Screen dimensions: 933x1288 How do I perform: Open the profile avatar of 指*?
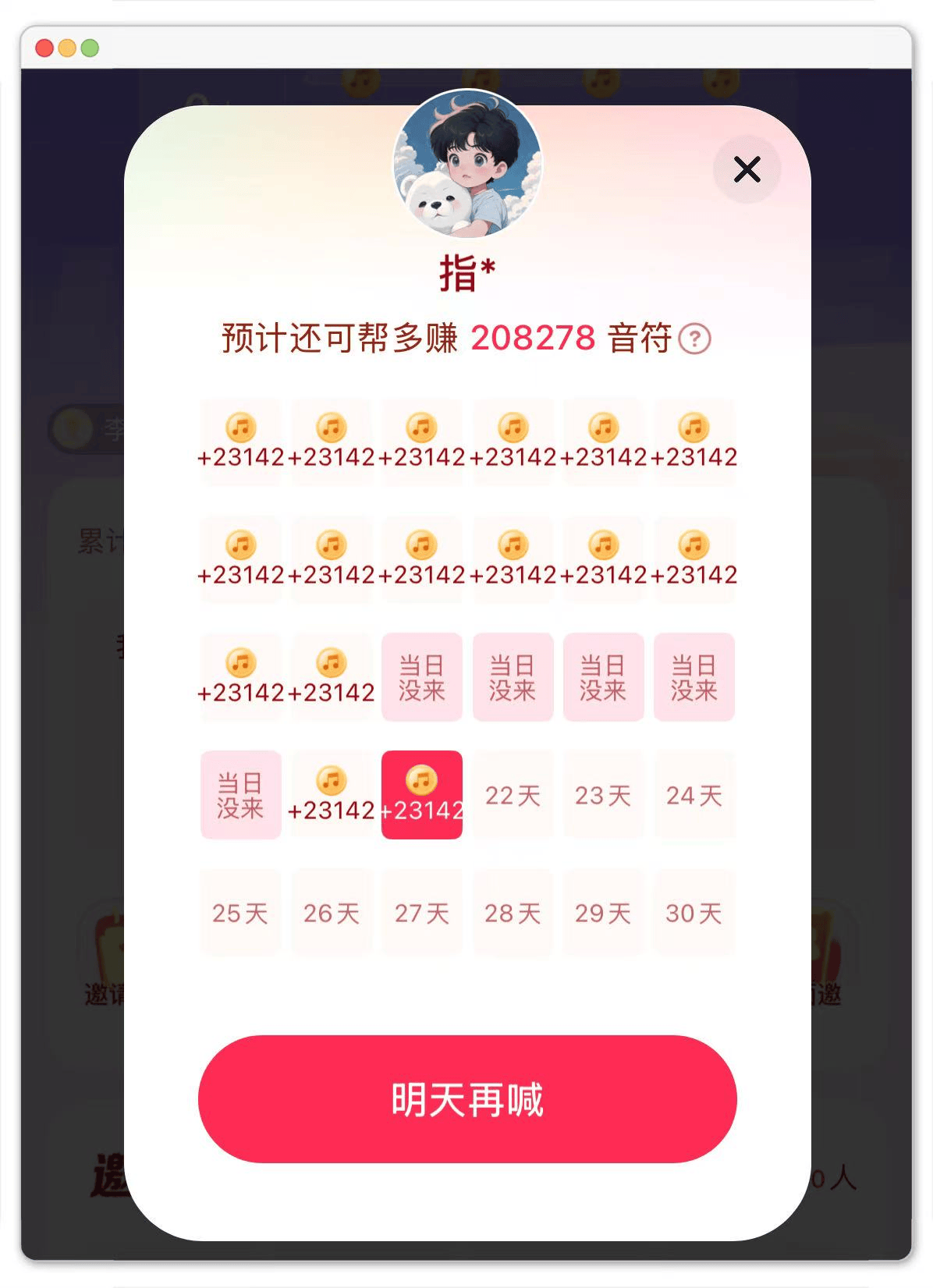coord(466,165)
